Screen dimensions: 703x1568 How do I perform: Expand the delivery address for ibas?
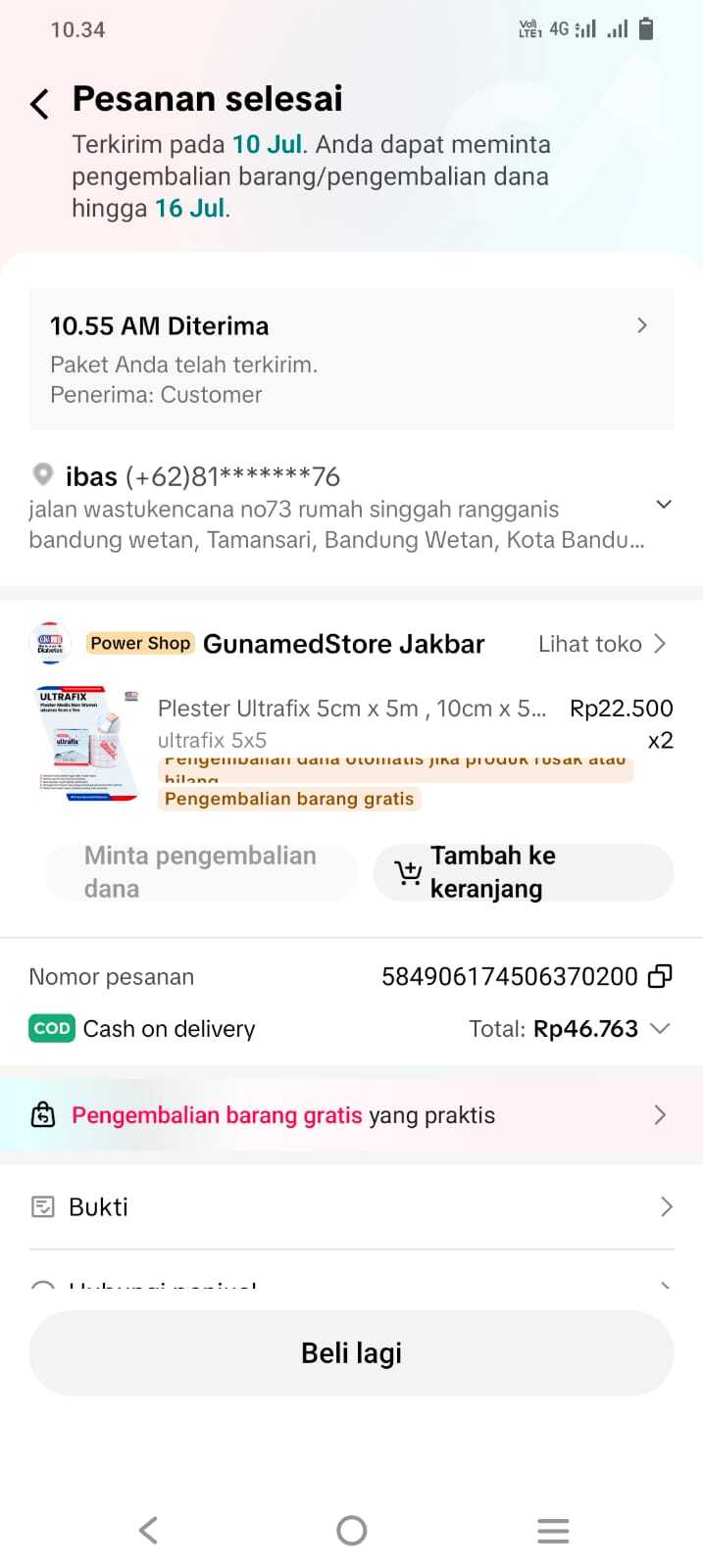663,504
